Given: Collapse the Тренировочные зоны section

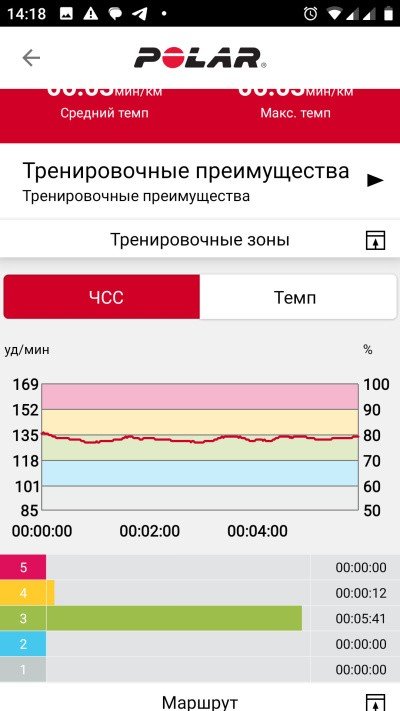Looking at the screenshot, I should (x=375, y=240).
